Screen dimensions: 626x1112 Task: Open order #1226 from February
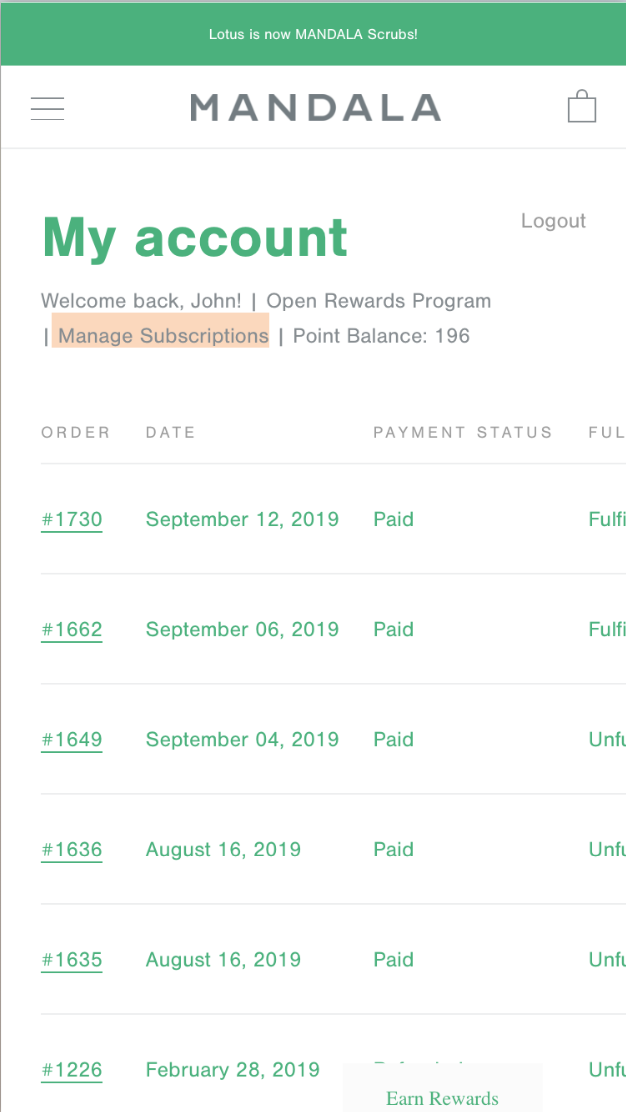(72, 1069)
